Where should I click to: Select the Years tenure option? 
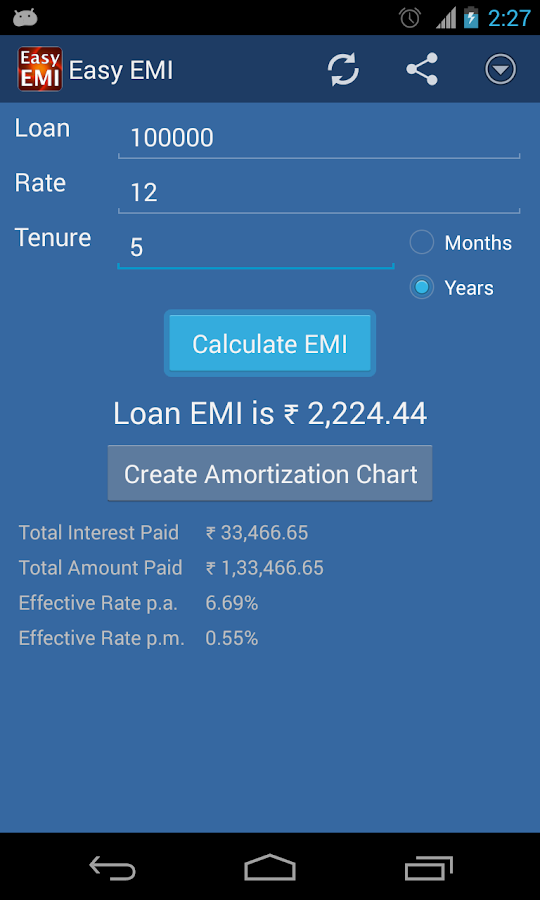click(x=452, y=288)
